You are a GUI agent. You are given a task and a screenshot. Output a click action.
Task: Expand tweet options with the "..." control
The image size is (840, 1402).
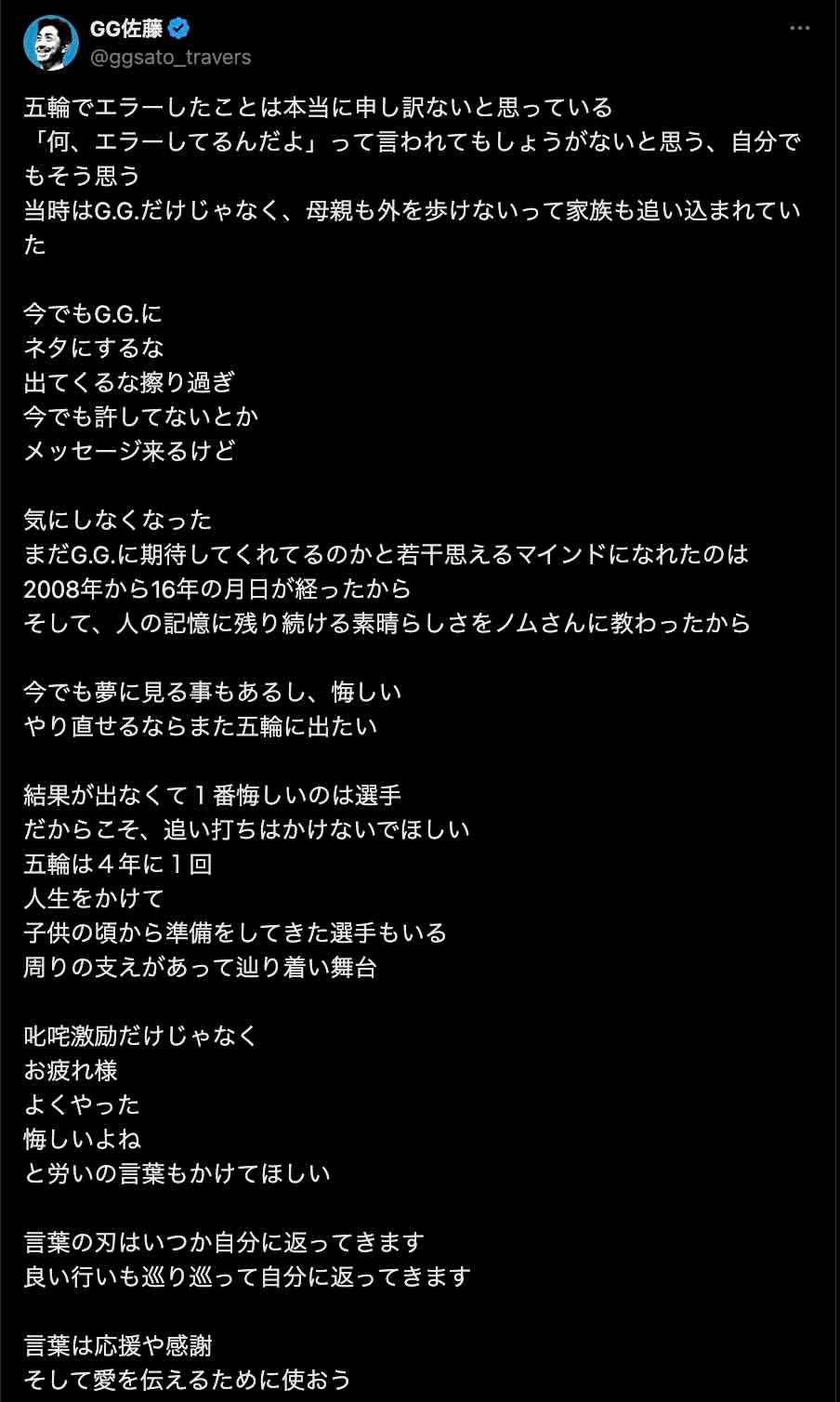pyautogui.click(x=801, y=28)
